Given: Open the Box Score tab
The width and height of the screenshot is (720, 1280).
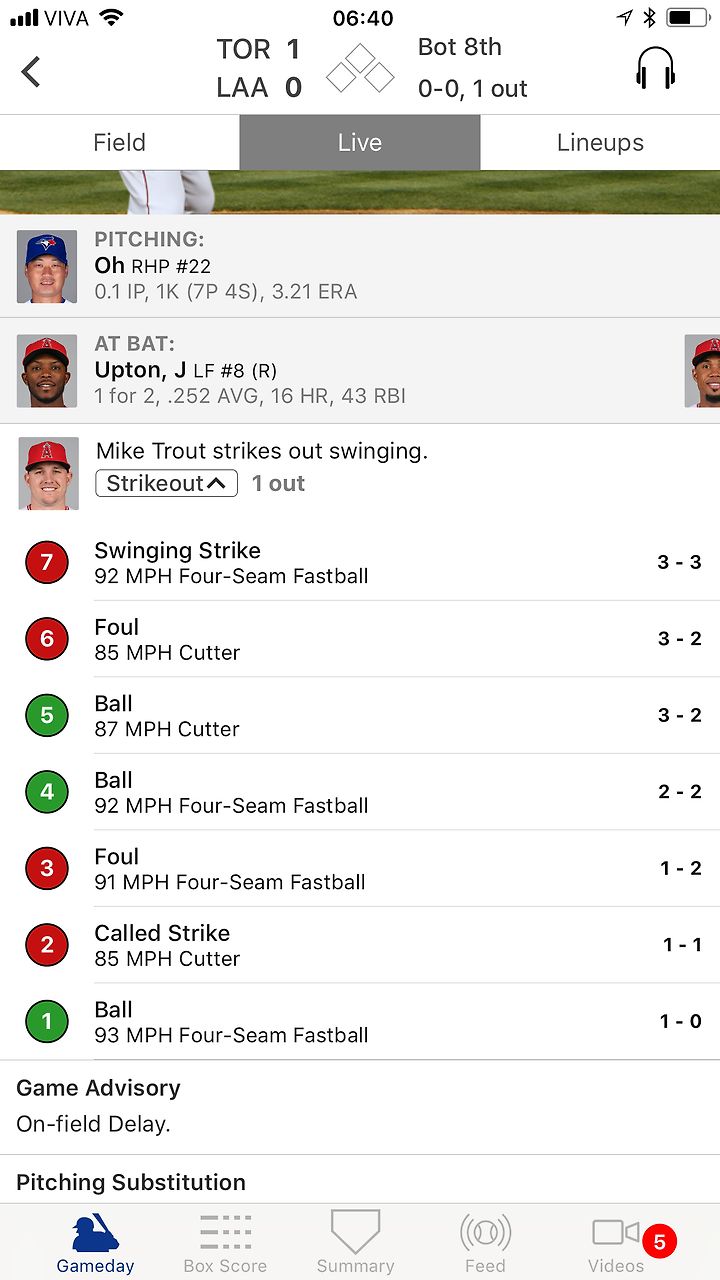Looking at the screenshot, I should [x=225, y=1243].
